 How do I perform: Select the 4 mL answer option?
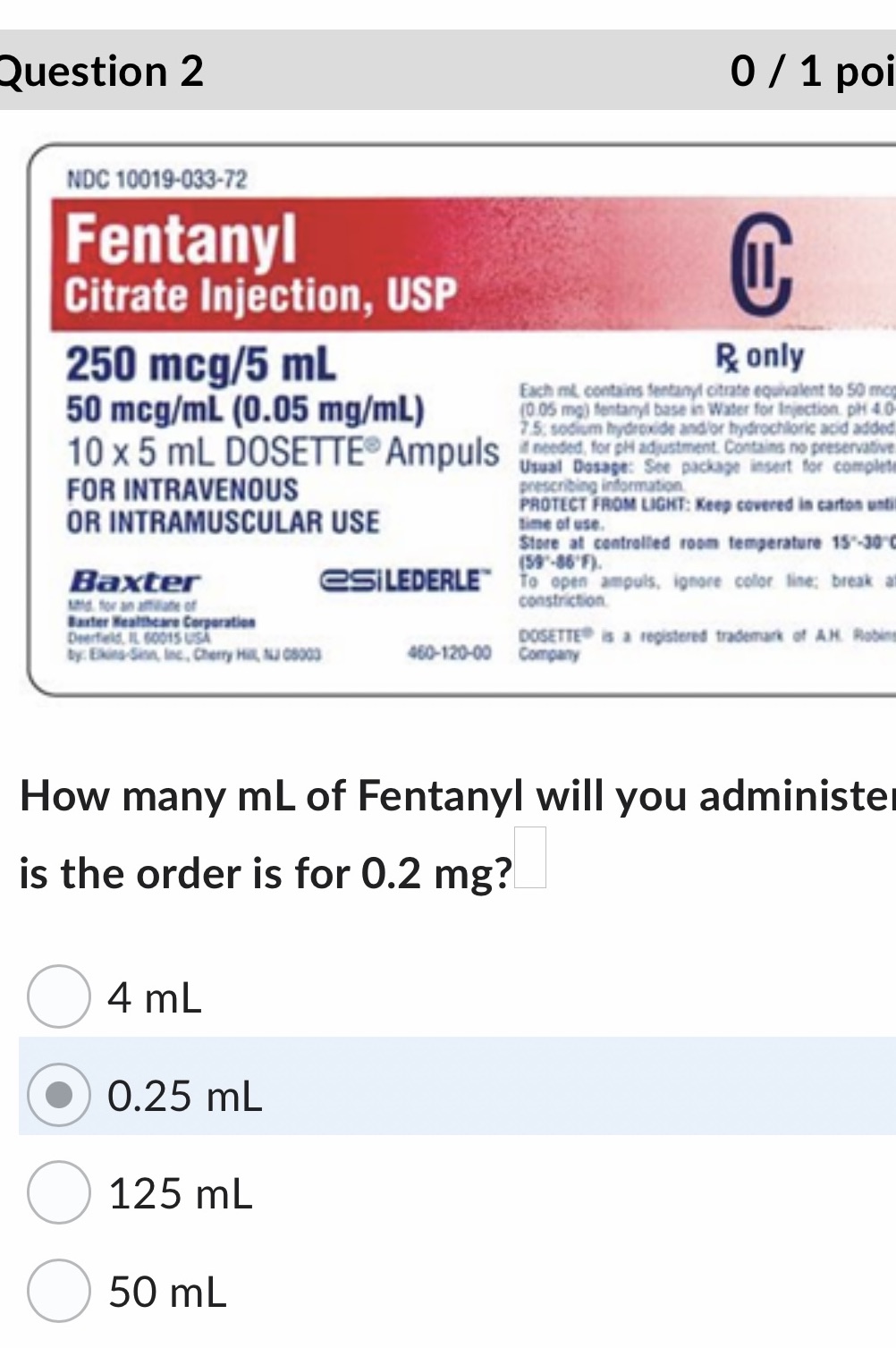coord(59,996)
